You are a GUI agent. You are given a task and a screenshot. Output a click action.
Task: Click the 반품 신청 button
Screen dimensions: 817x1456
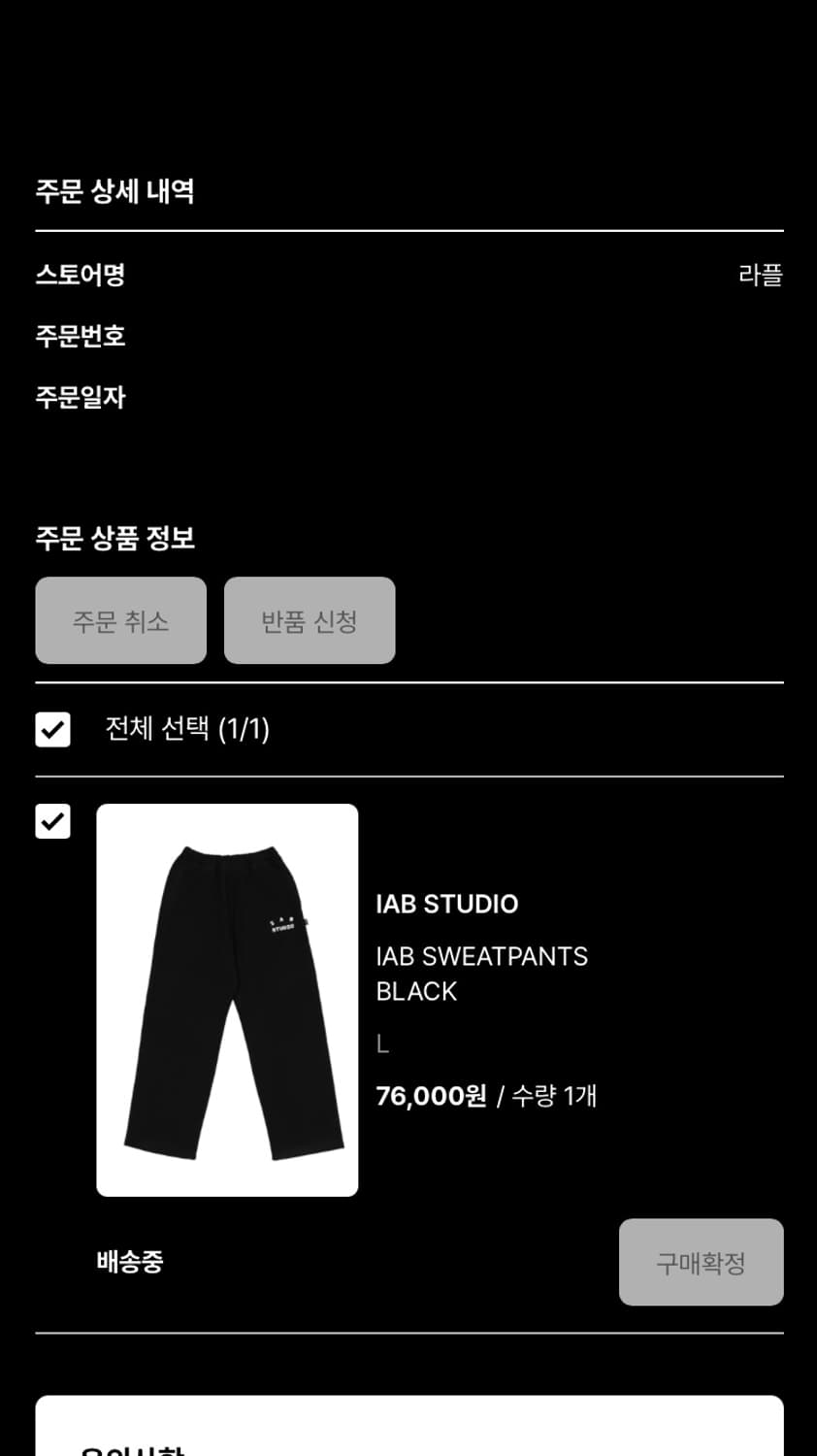point(310,620)
